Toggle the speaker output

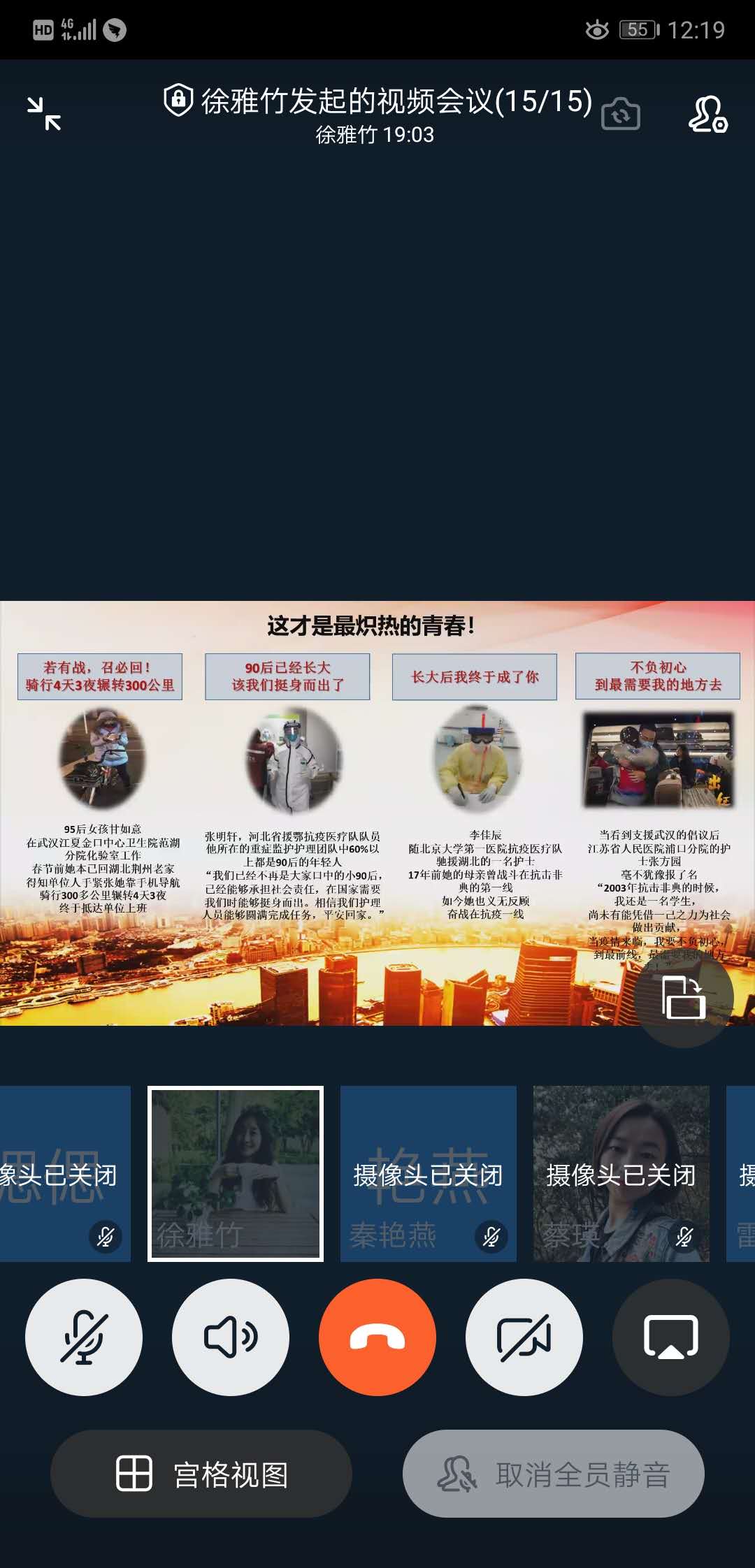(231, 1337)
